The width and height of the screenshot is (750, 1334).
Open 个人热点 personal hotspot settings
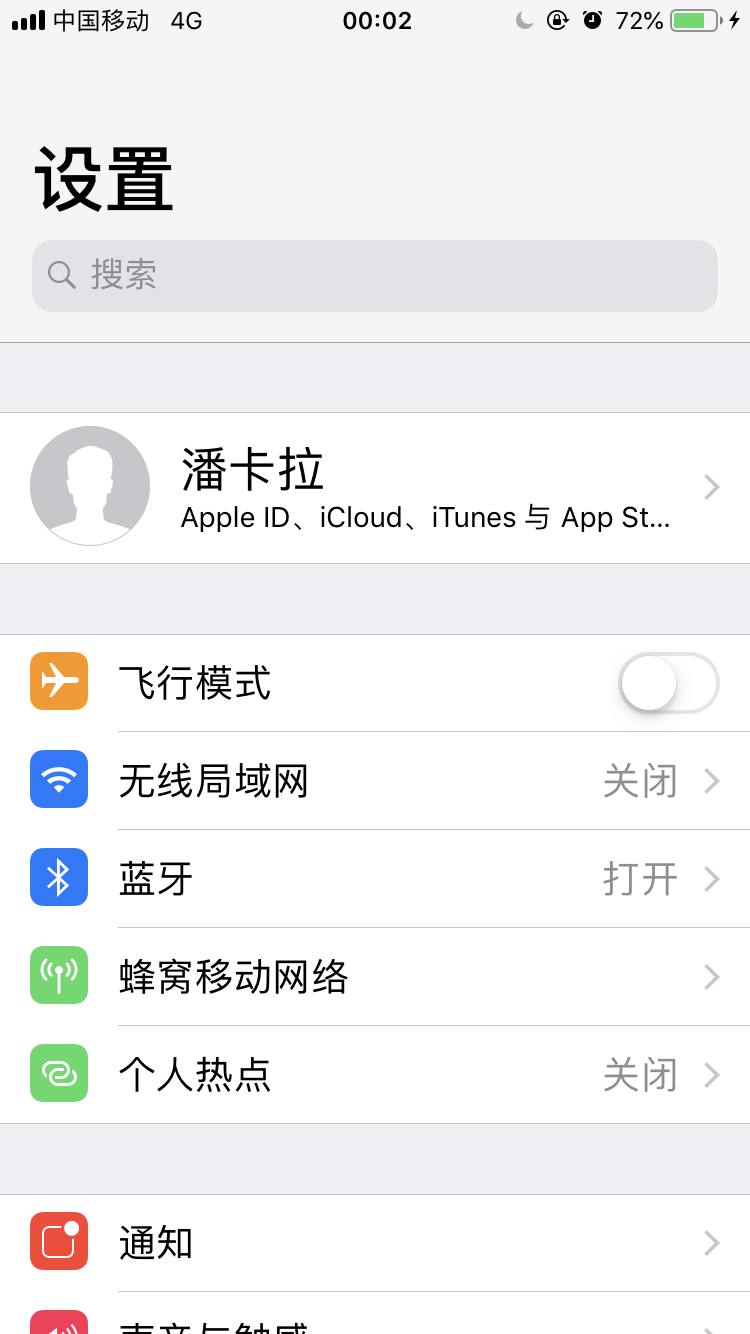coord(375,1075)
